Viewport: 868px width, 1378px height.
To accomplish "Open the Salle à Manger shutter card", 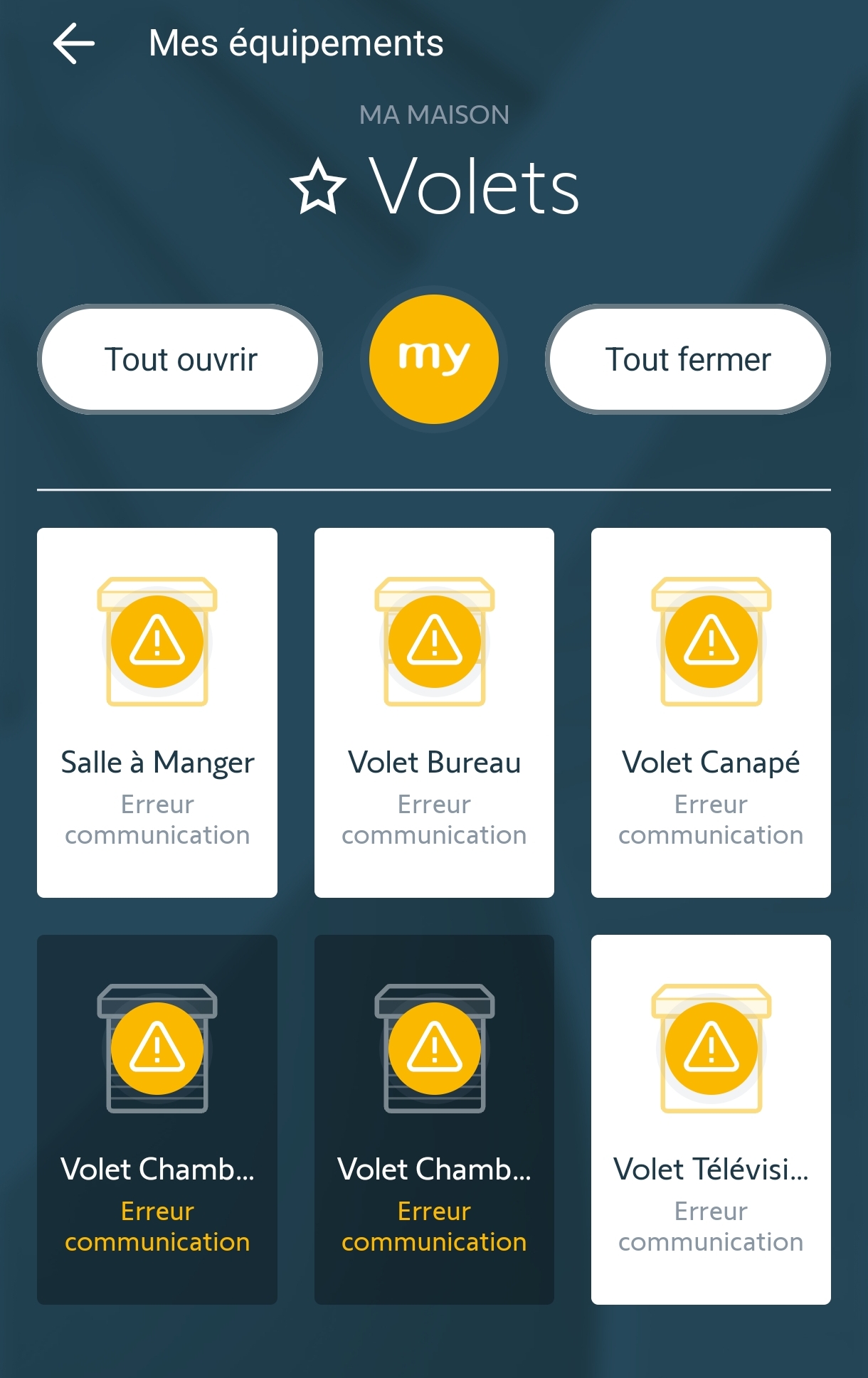I will (157, 712).
